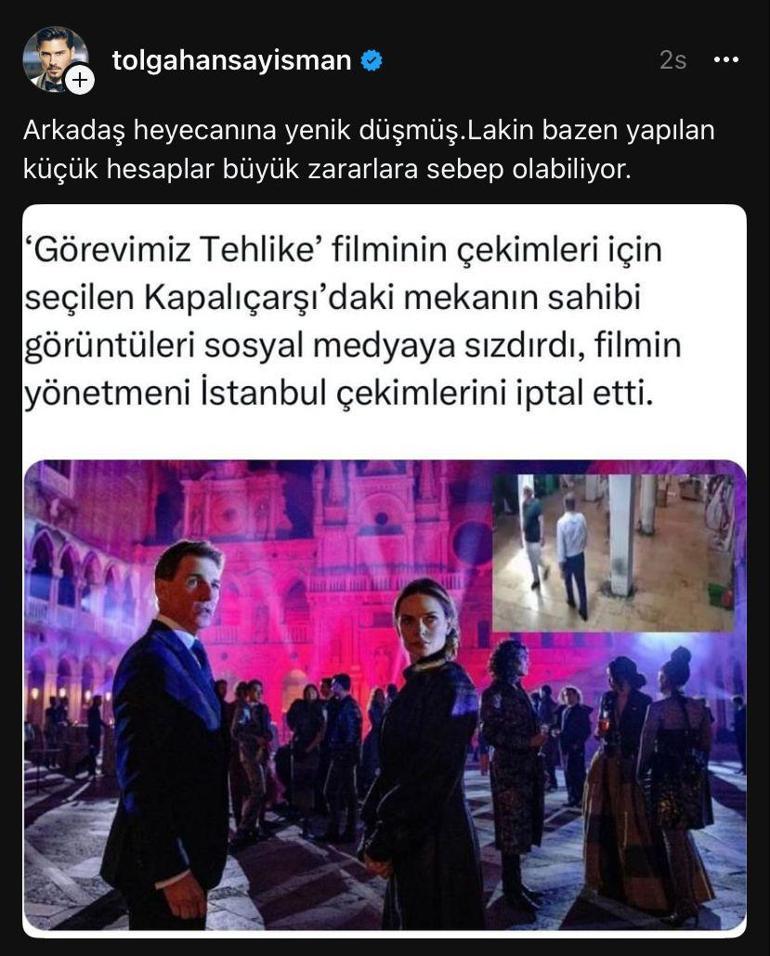Open the post's three-dot overflow menu
The image size is (770, 956).
[725, 60]
